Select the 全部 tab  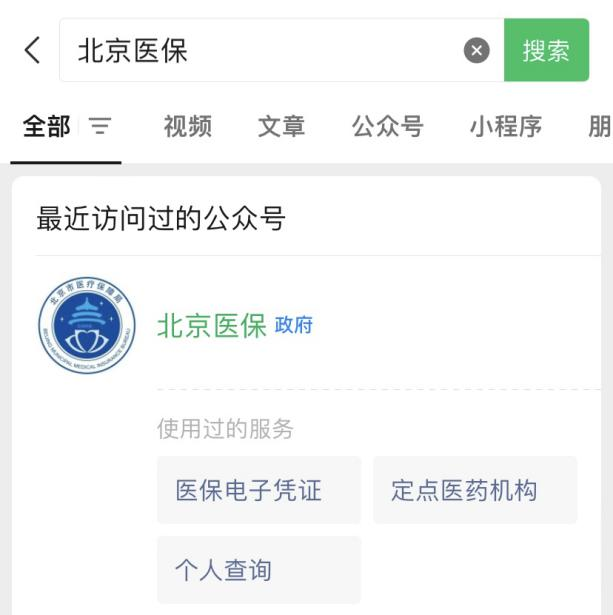(46, 127)
